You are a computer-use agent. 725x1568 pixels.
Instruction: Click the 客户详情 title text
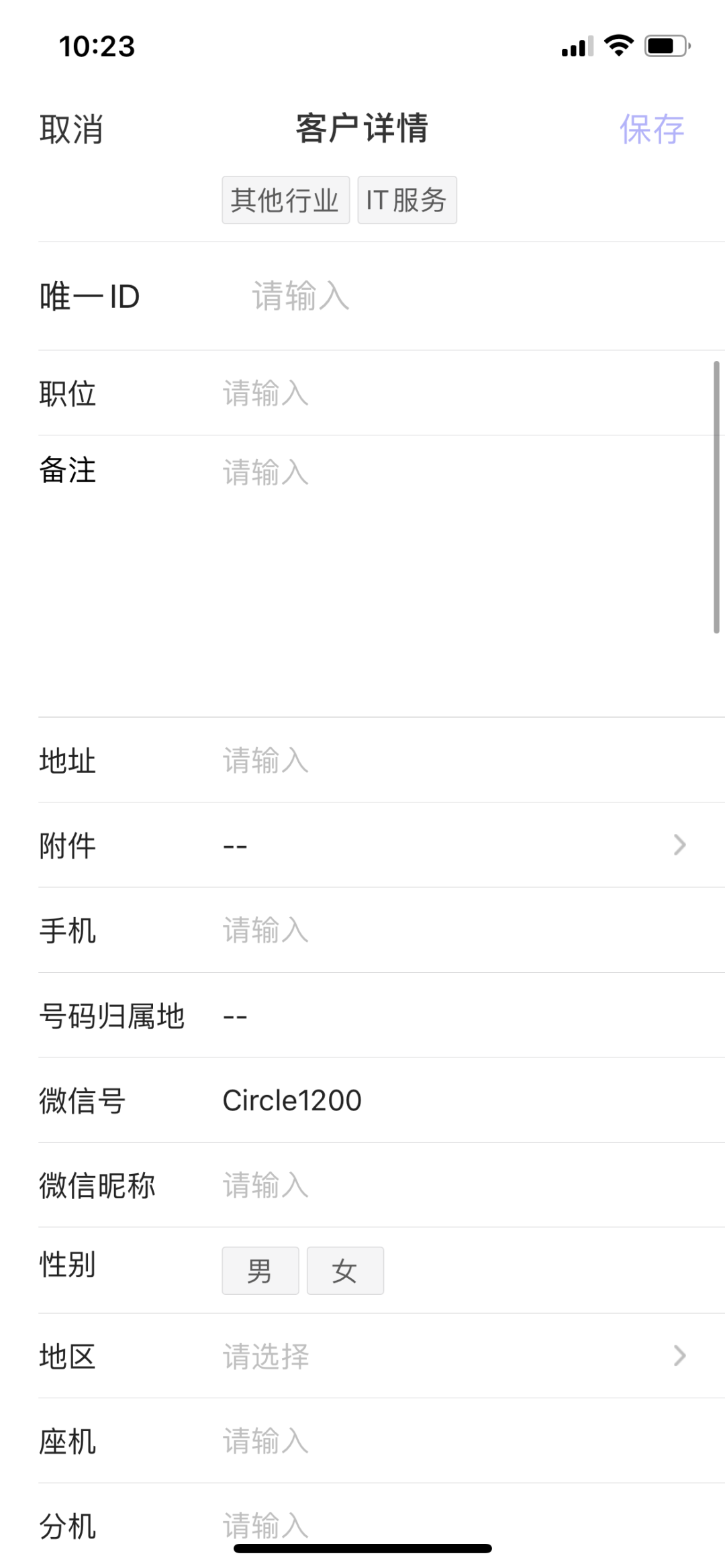[x=362, y=129]
